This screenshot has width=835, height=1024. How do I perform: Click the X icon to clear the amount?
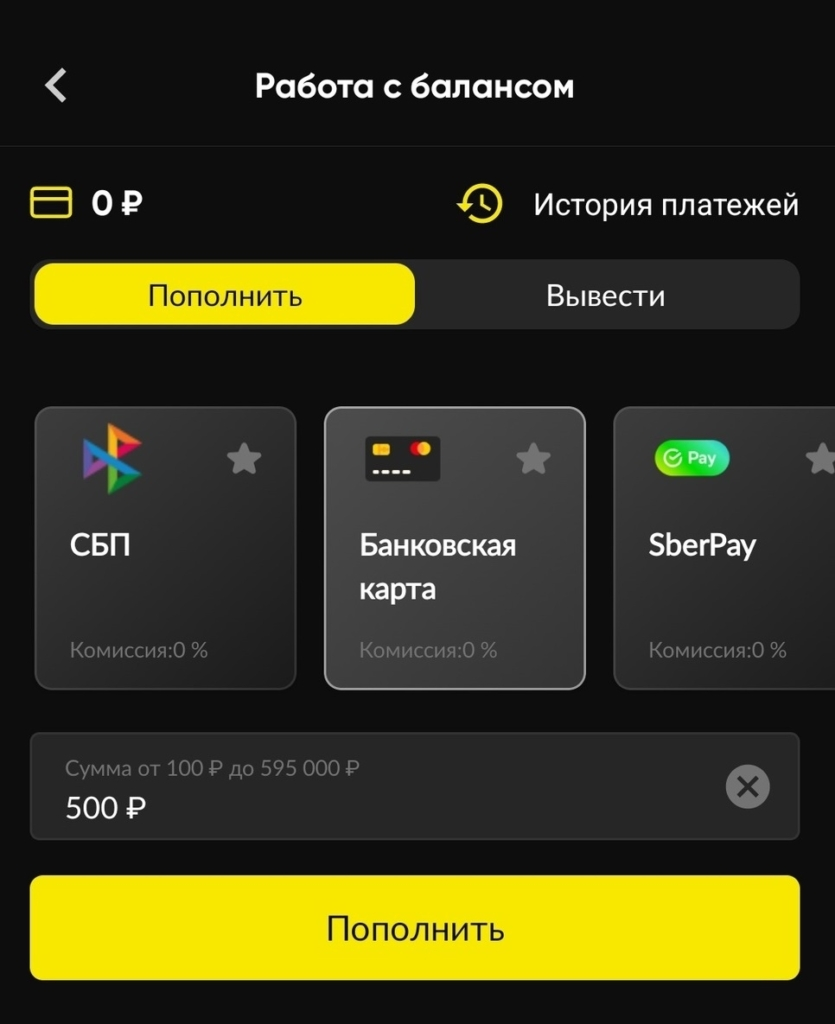(x=747, y=787)
